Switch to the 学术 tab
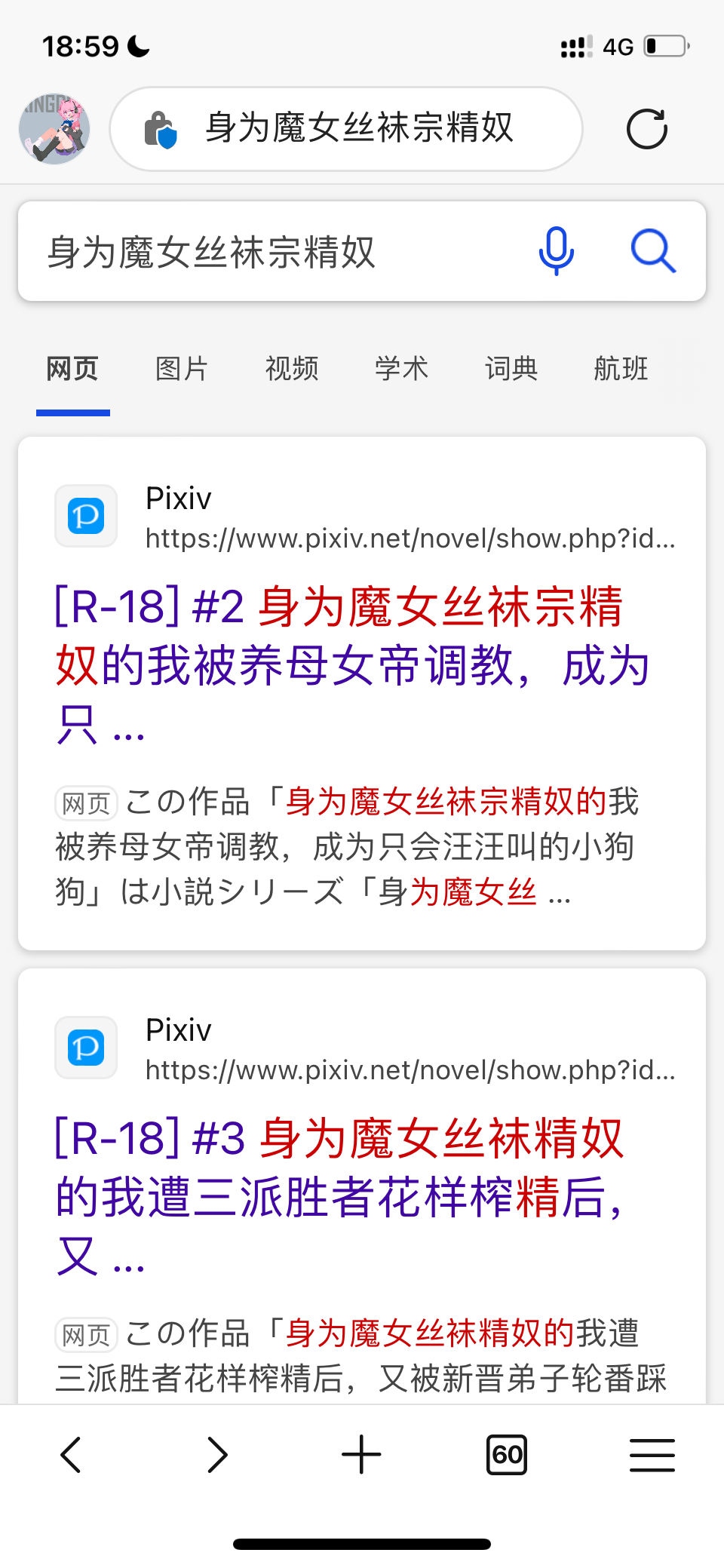This screenshot has height=1568, width=724. 401,369
